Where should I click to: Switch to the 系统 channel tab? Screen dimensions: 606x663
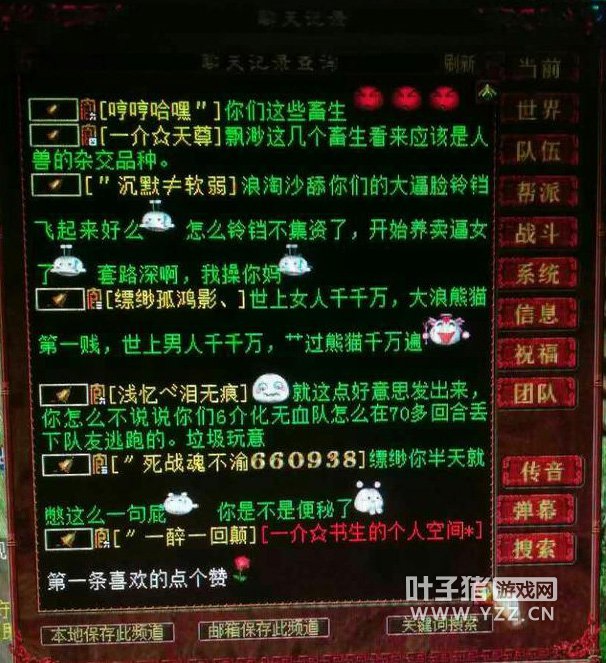(x=538, y=273)
